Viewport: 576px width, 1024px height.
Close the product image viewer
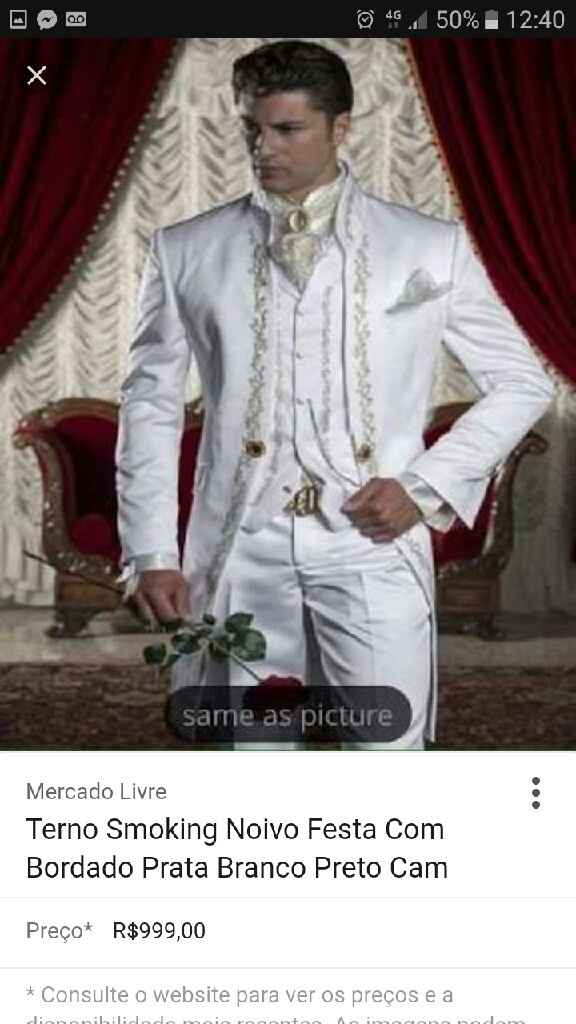[37, 76]
